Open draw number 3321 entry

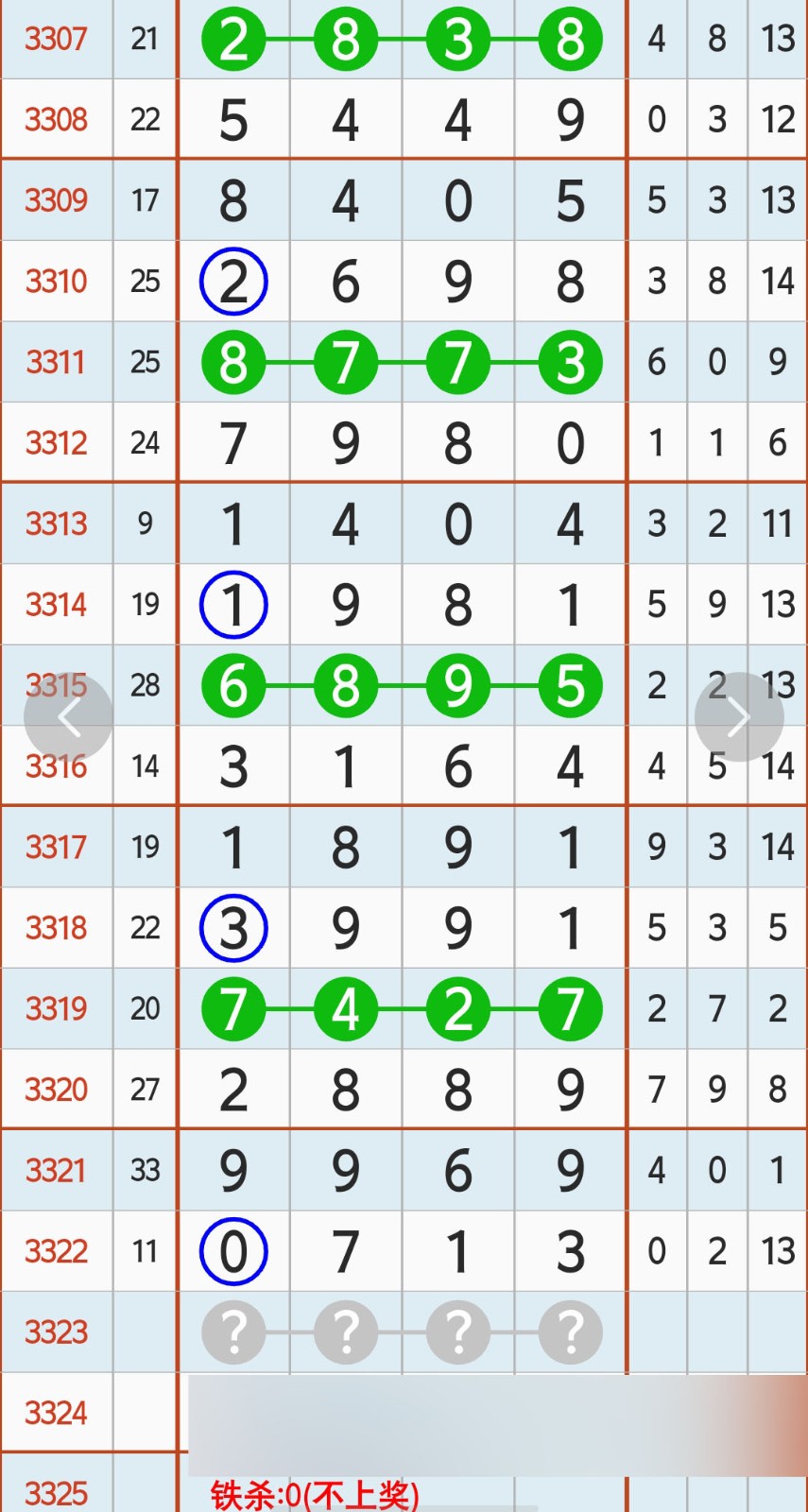coord(56,1170)
